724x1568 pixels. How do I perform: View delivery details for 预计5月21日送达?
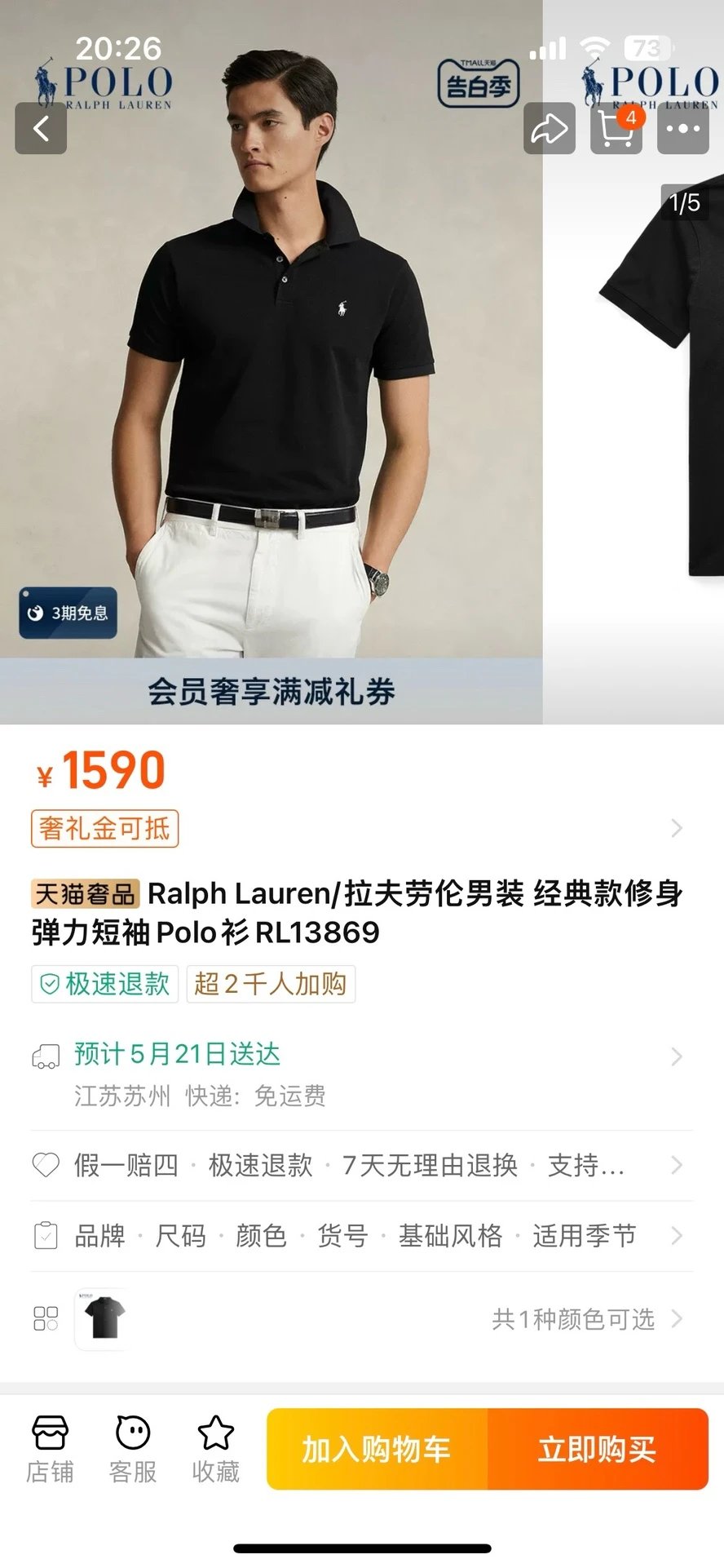coord(359,1056)
